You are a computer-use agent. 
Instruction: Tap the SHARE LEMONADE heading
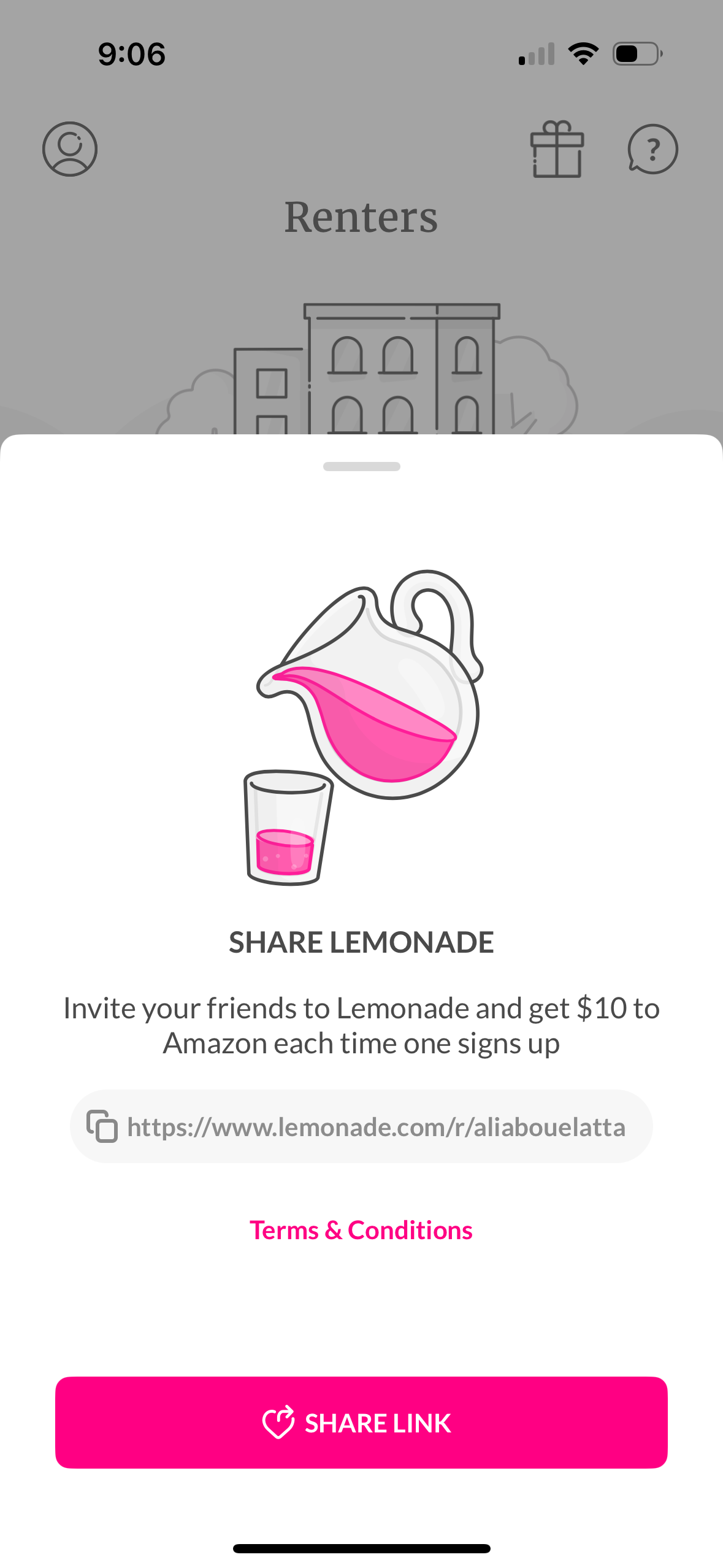[361, 942]
